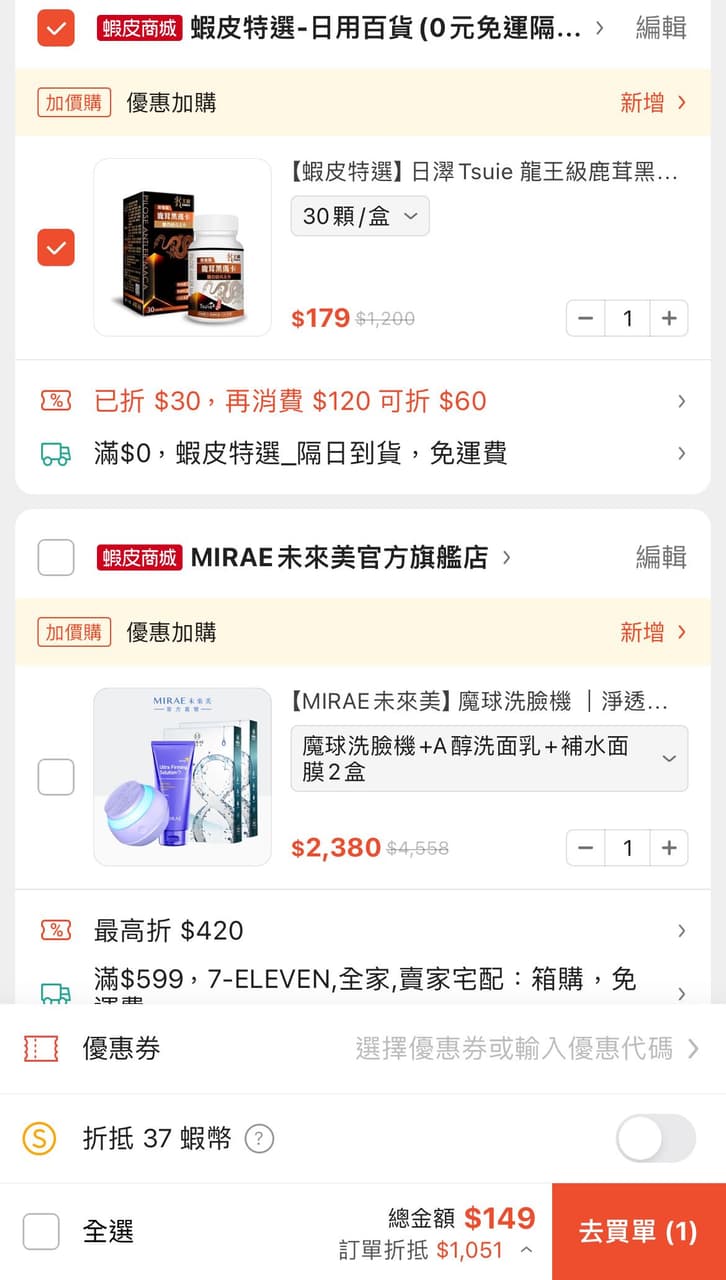Click the coupon ticket icon

click(41, 1044)
